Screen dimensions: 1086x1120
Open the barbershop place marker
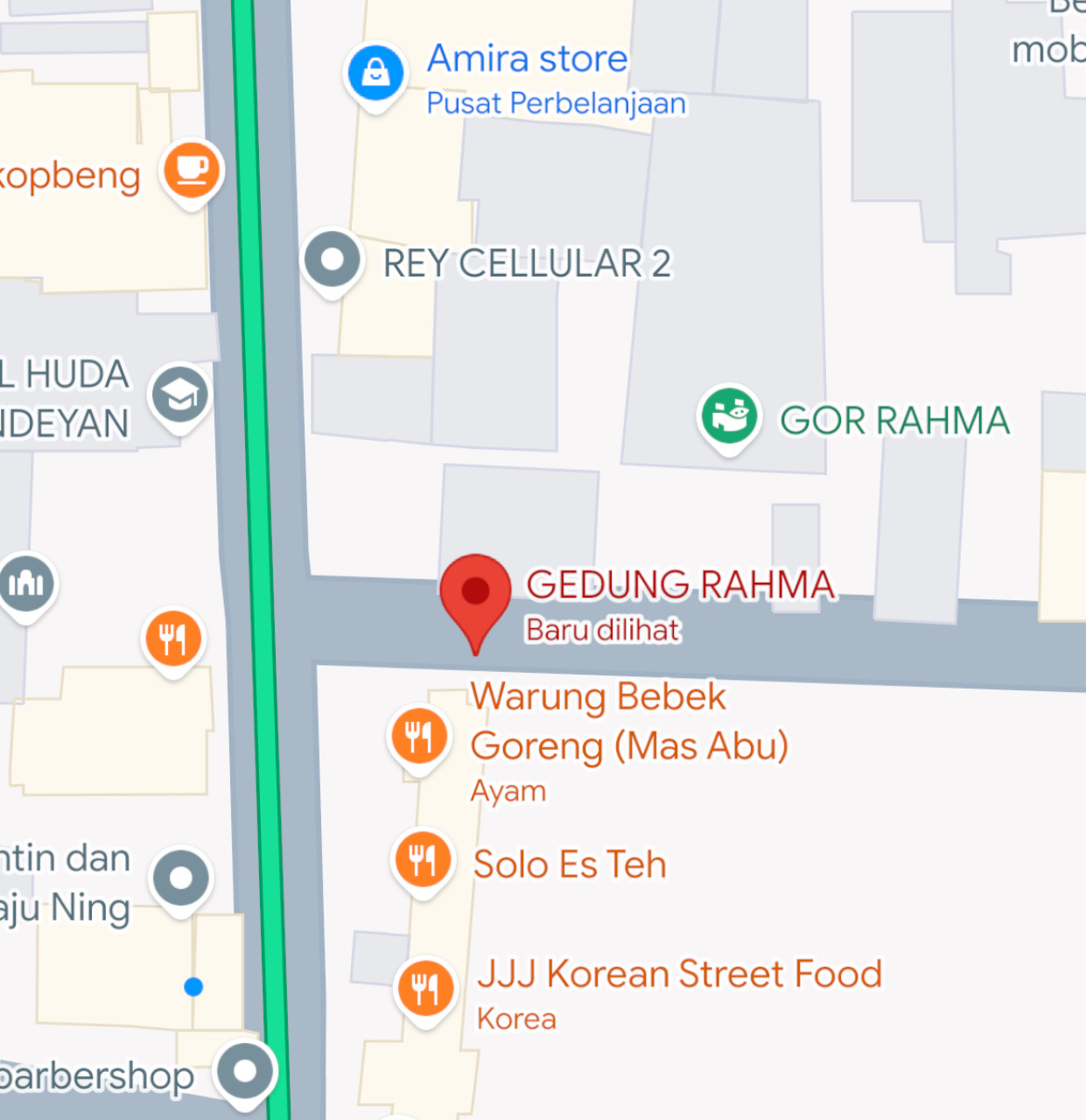(246, 1071)
